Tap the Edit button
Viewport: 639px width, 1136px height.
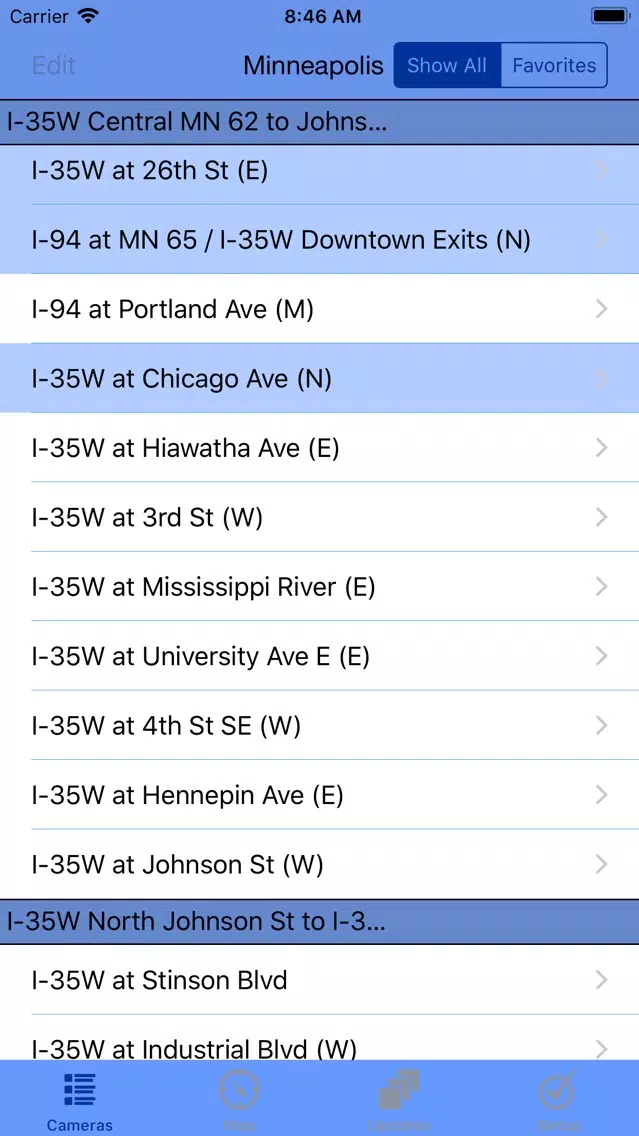[54, 65]
